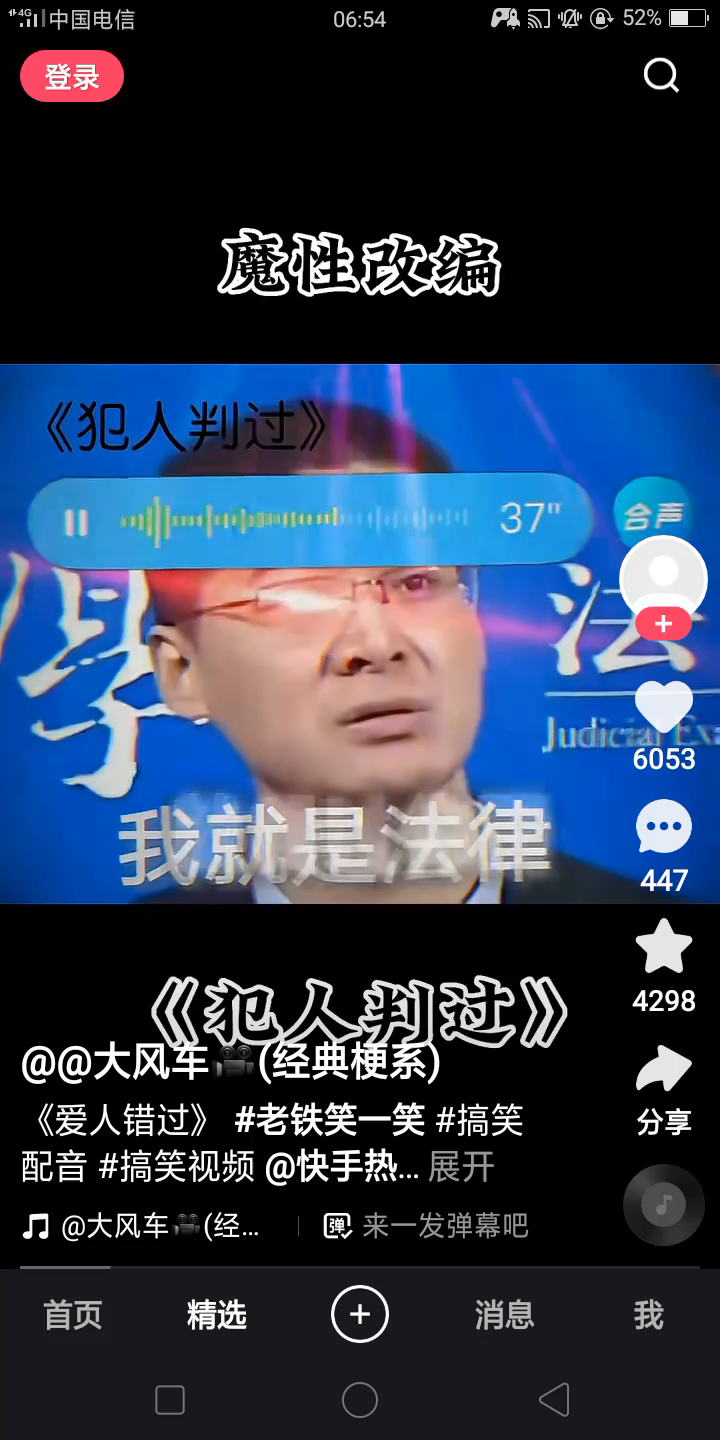Go back with the system back button
This screenshot has width=720, height=1440.
pos(553,1400)
